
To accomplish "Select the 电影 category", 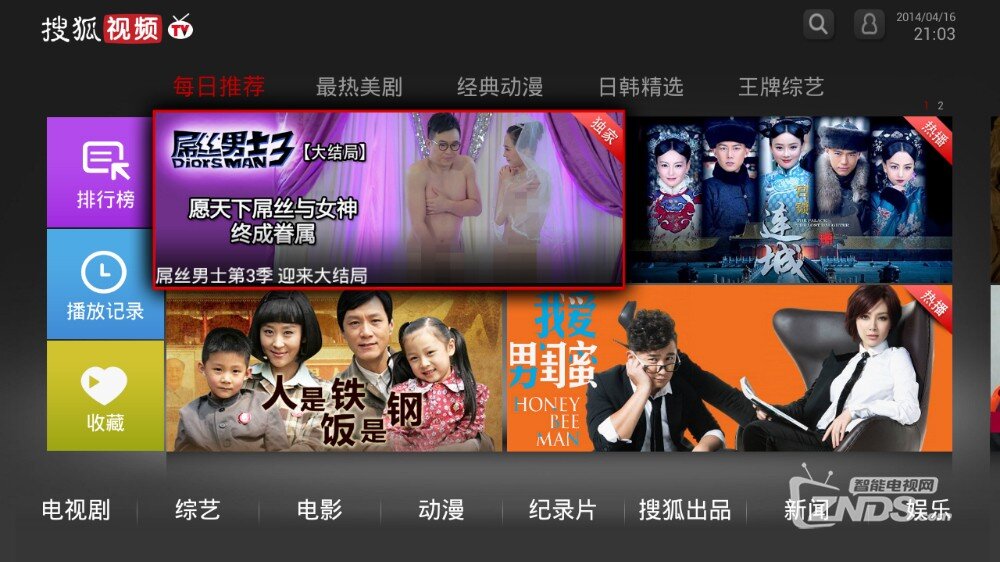I will coord(320,510).
